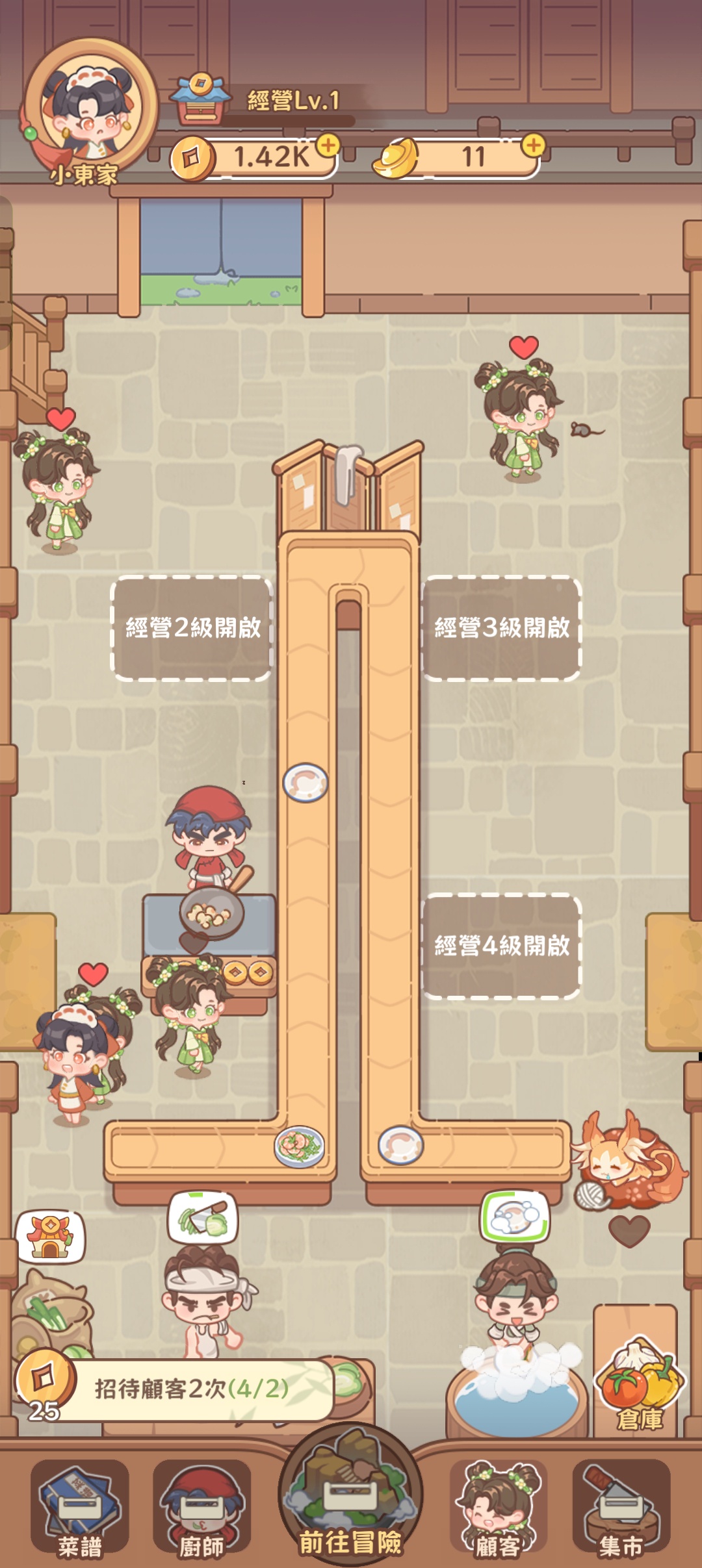Collect the cooked dish on the counter
Screen dimensions: 702x1568
point(299,1146)
